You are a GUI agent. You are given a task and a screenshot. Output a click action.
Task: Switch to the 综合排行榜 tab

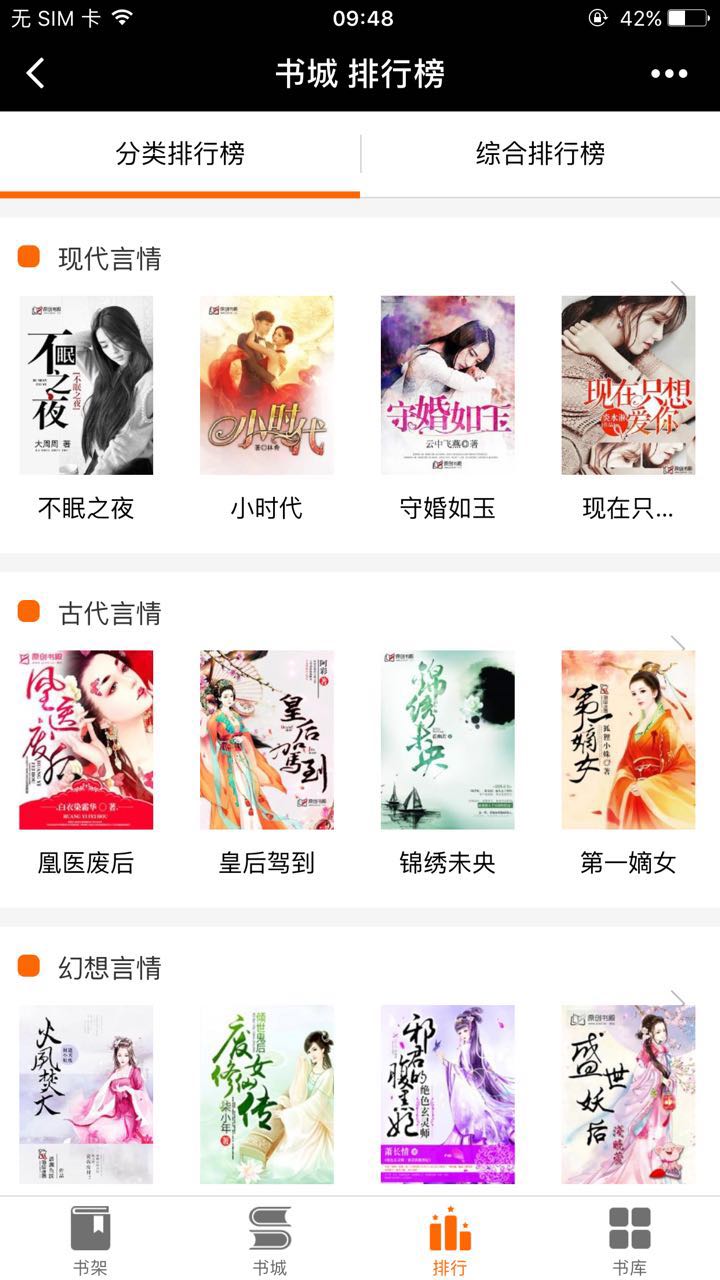tap(540, 154)
